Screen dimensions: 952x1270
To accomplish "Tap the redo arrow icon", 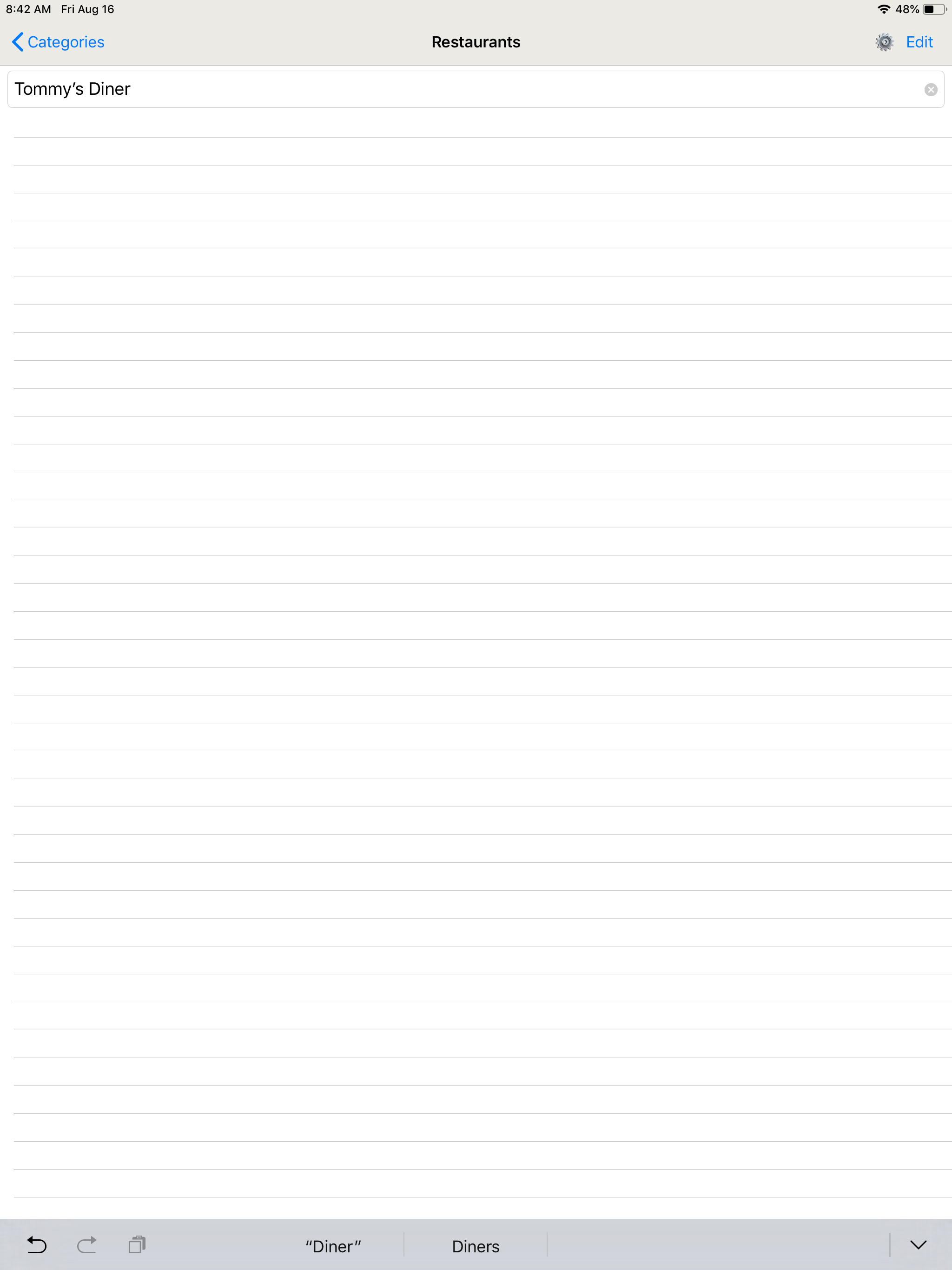I will [87, 1245].
